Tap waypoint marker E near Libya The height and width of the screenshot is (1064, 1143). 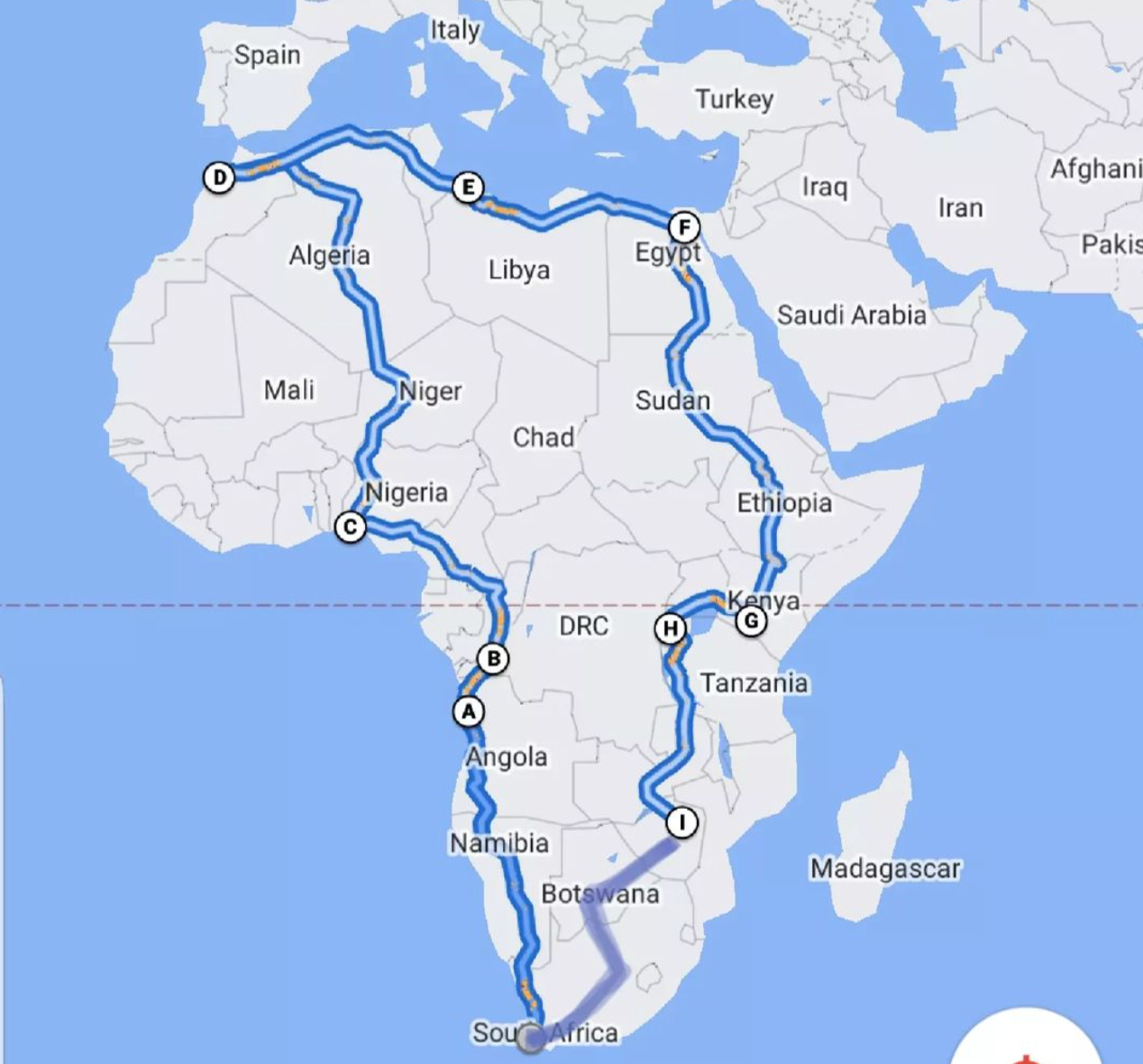(467, 188)
